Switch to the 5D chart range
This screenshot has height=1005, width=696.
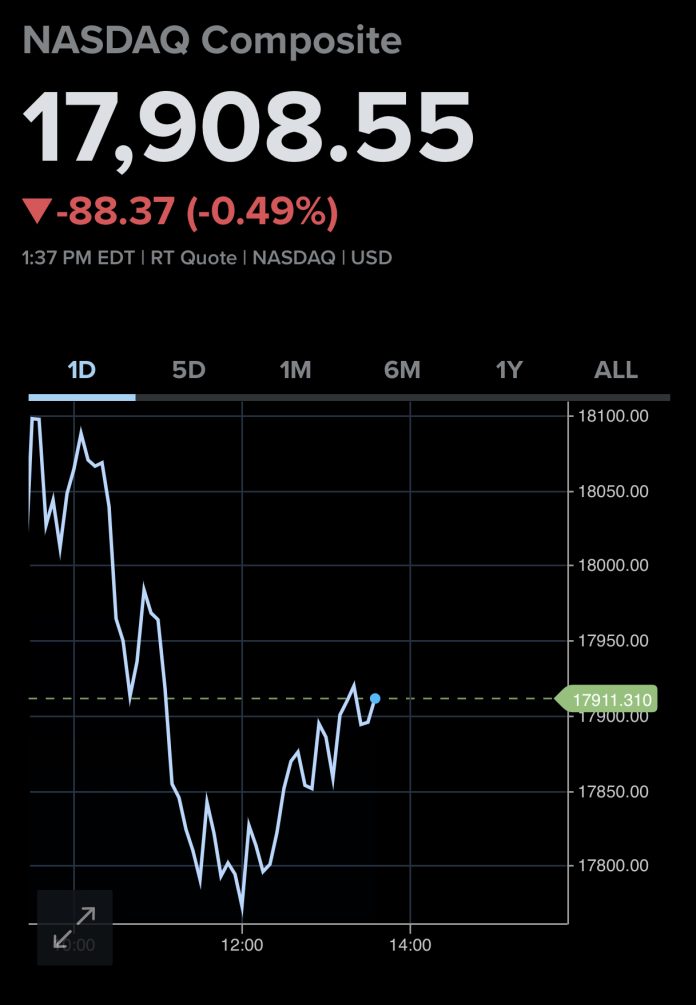(188, 370)
